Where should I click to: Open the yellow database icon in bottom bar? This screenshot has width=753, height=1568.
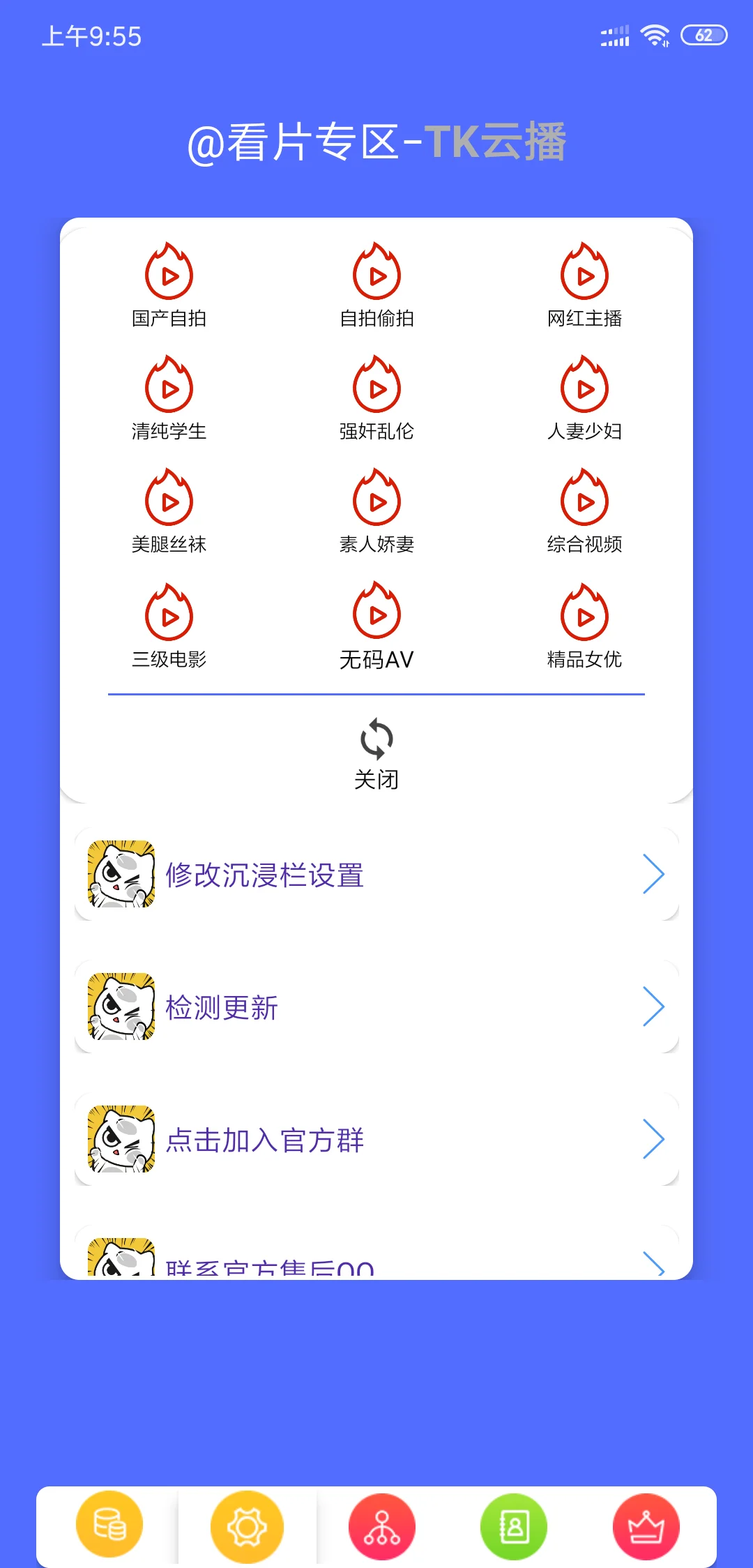[x=109, y=1525]
